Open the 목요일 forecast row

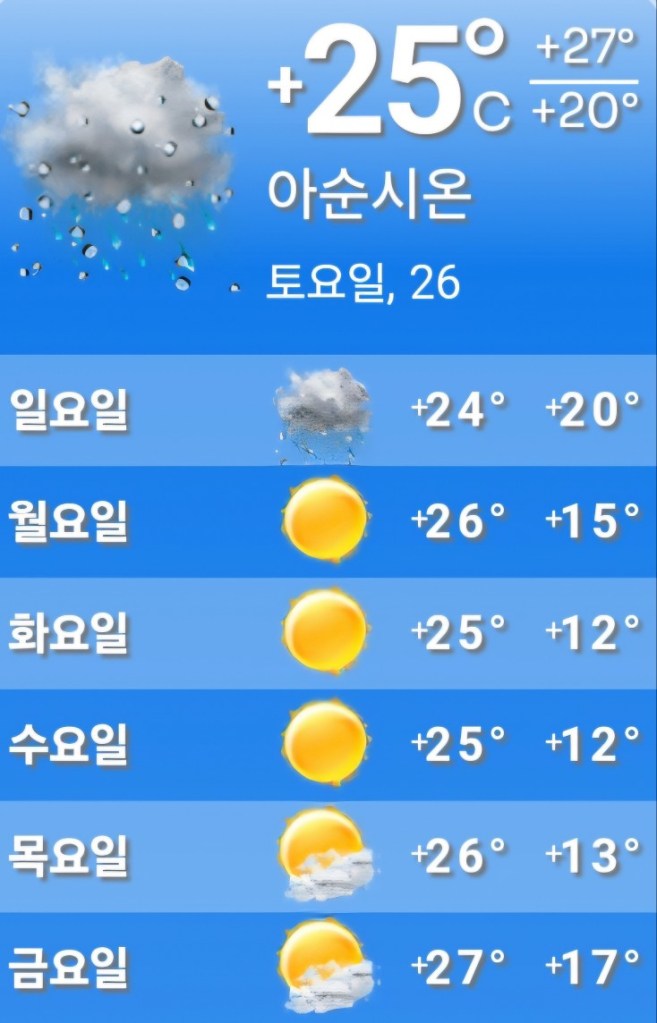[x=328, y=856]
